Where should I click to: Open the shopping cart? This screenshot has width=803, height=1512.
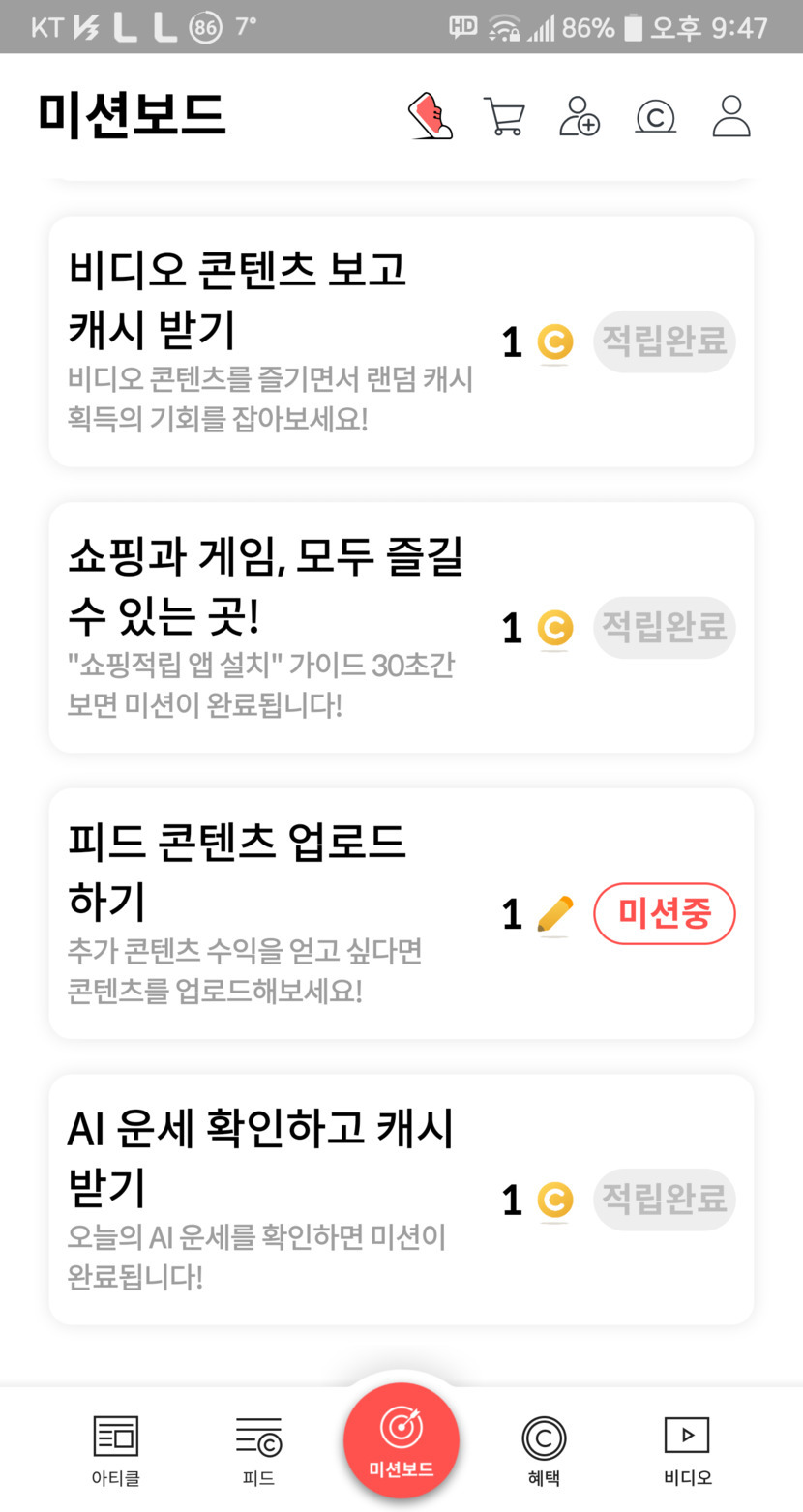(504, 116)
